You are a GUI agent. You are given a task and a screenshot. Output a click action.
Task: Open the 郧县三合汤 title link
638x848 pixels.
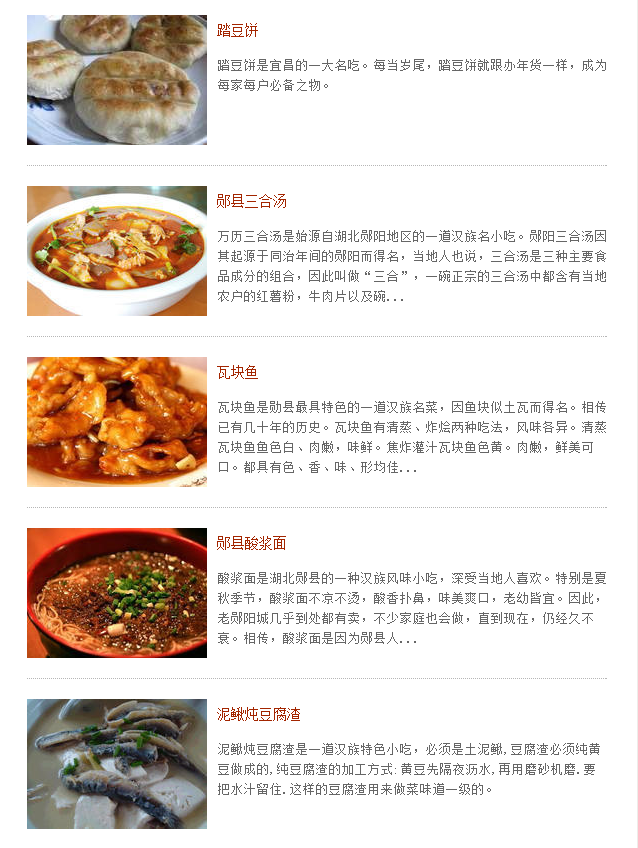(x=251, y=201)
